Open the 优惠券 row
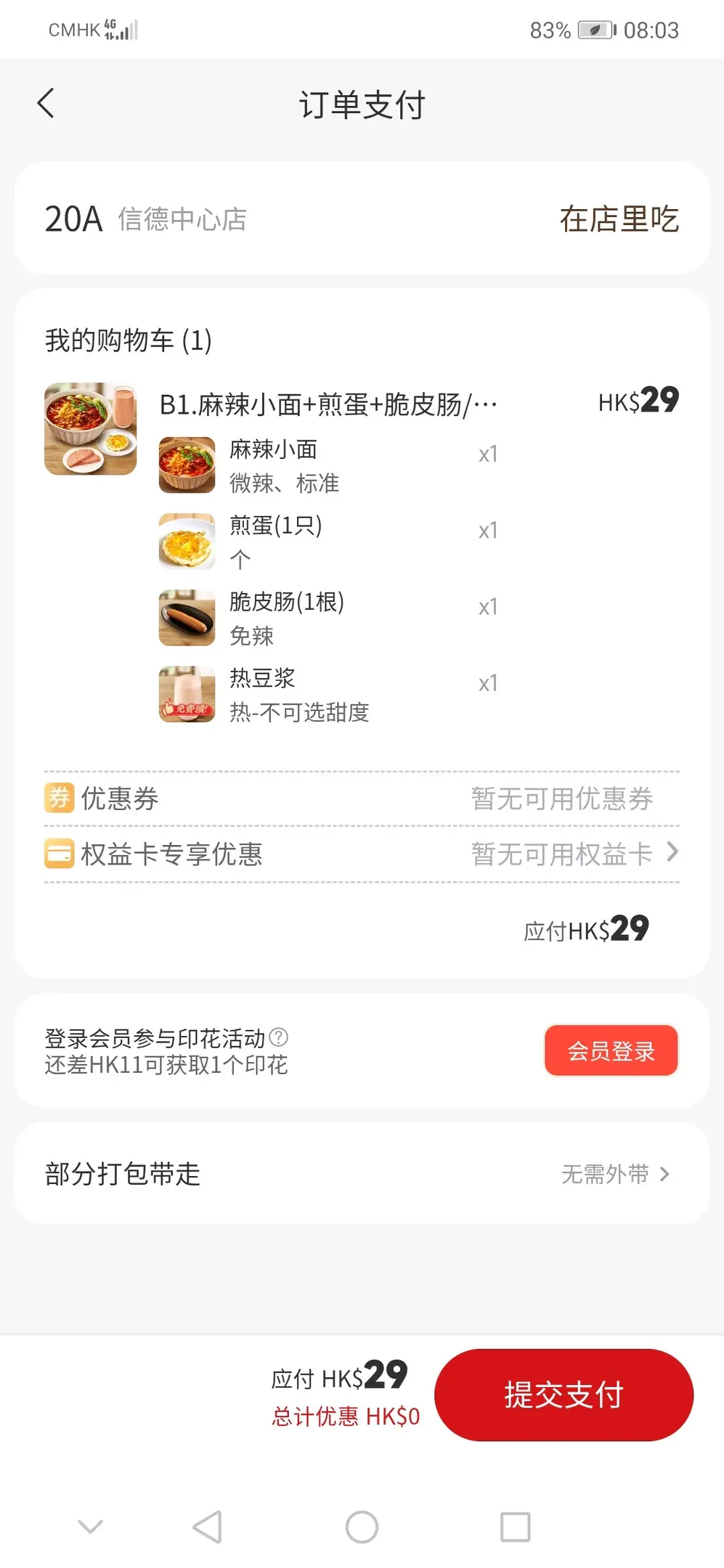 point(362,799)
